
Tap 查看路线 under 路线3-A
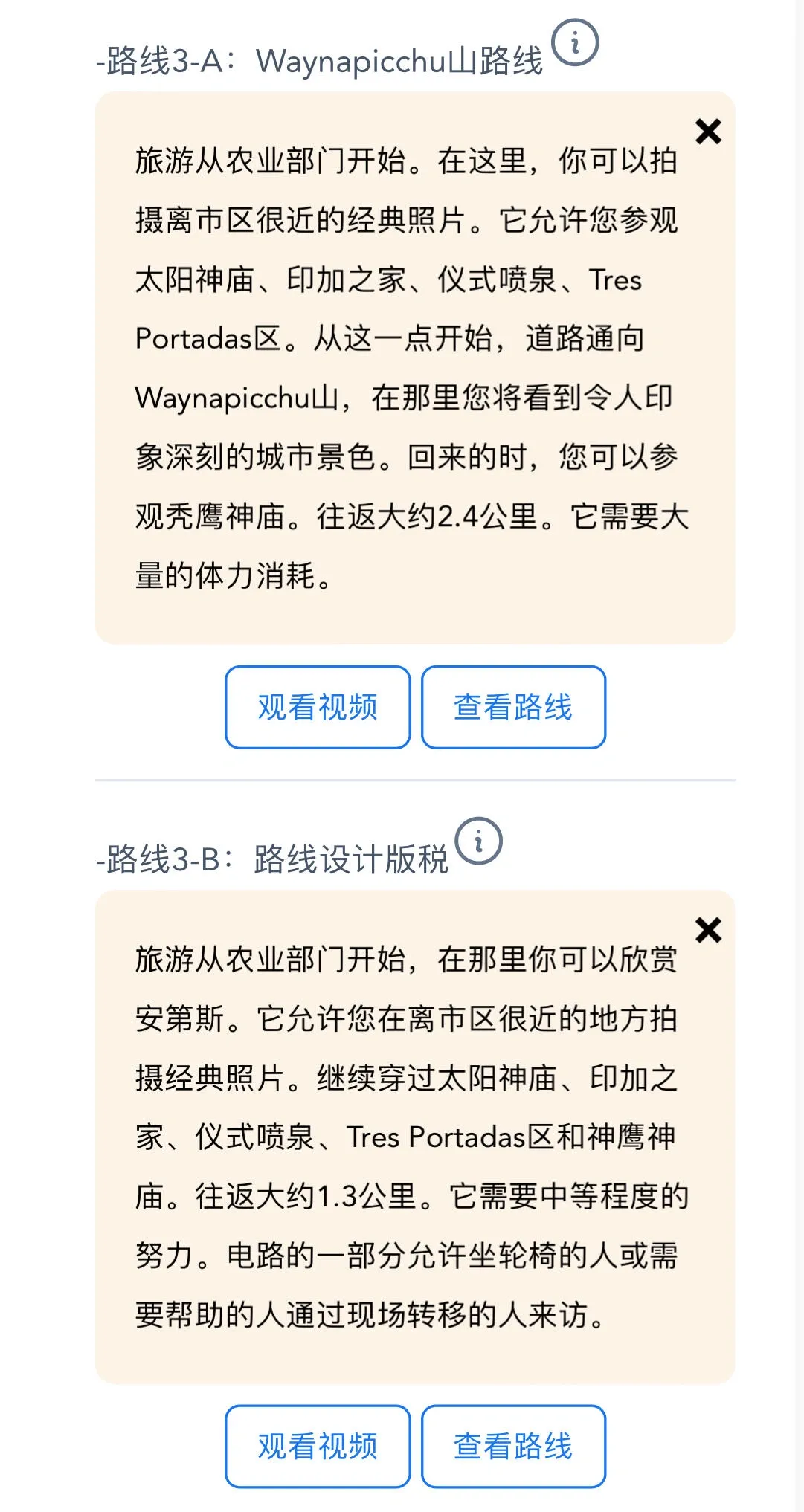[513, 707]
